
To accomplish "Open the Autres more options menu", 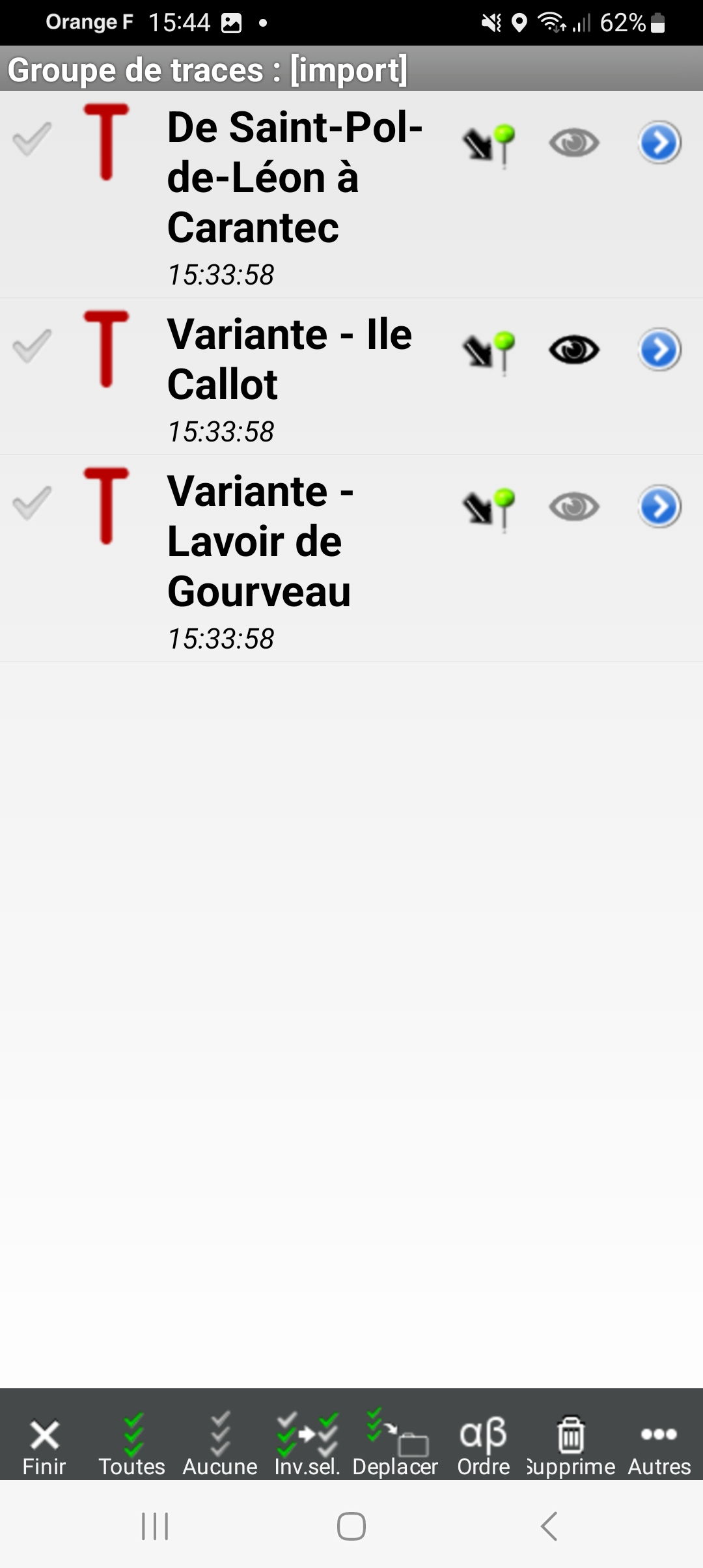I will 659,1446.
